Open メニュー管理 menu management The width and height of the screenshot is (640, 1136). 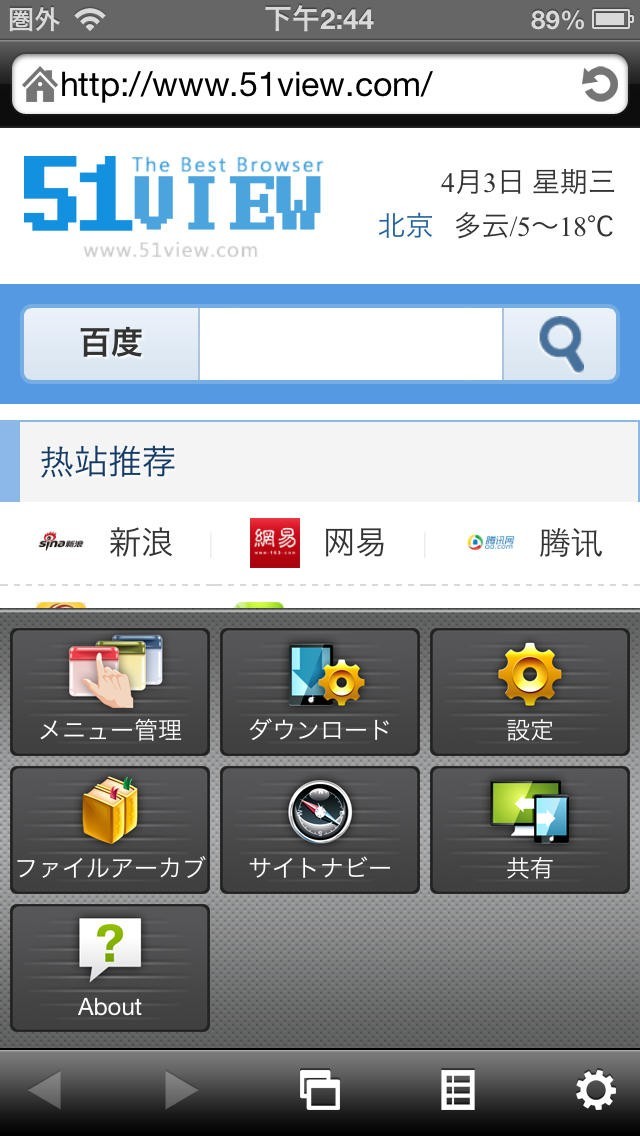coord(110,692)
